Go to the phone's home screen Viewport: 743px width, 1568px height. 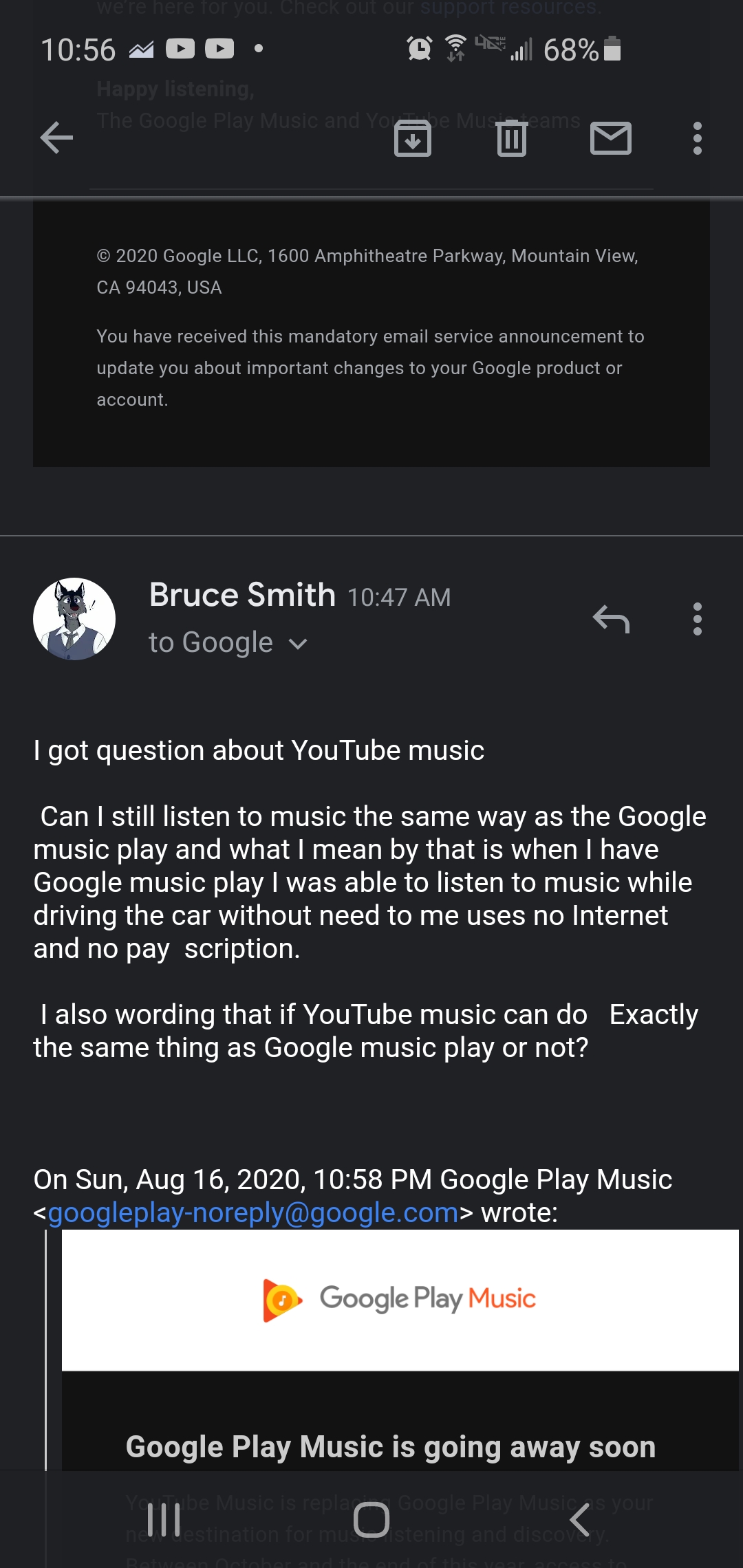click(x=371, y=1520)
